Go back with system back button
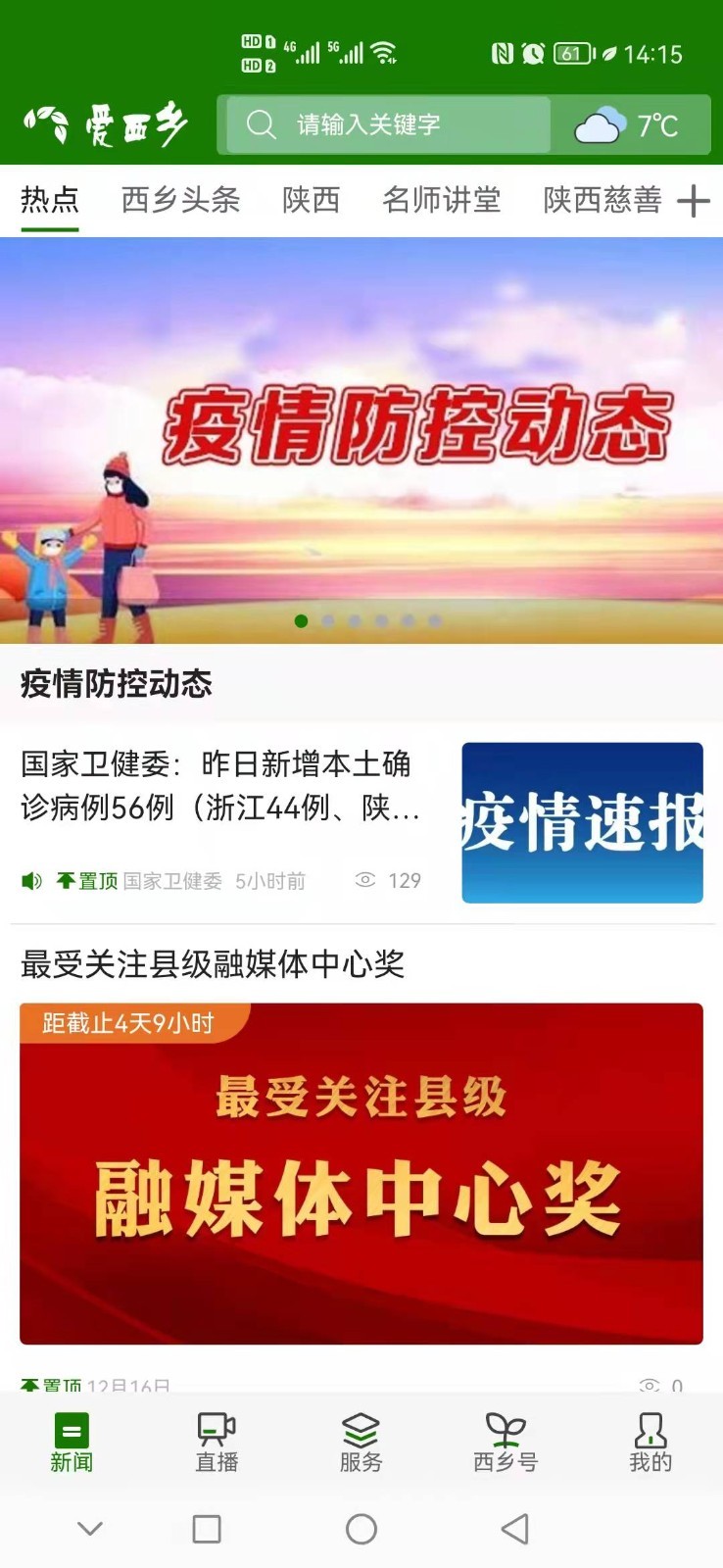This screenshot has width=723, height=1568. (514, 1529)
